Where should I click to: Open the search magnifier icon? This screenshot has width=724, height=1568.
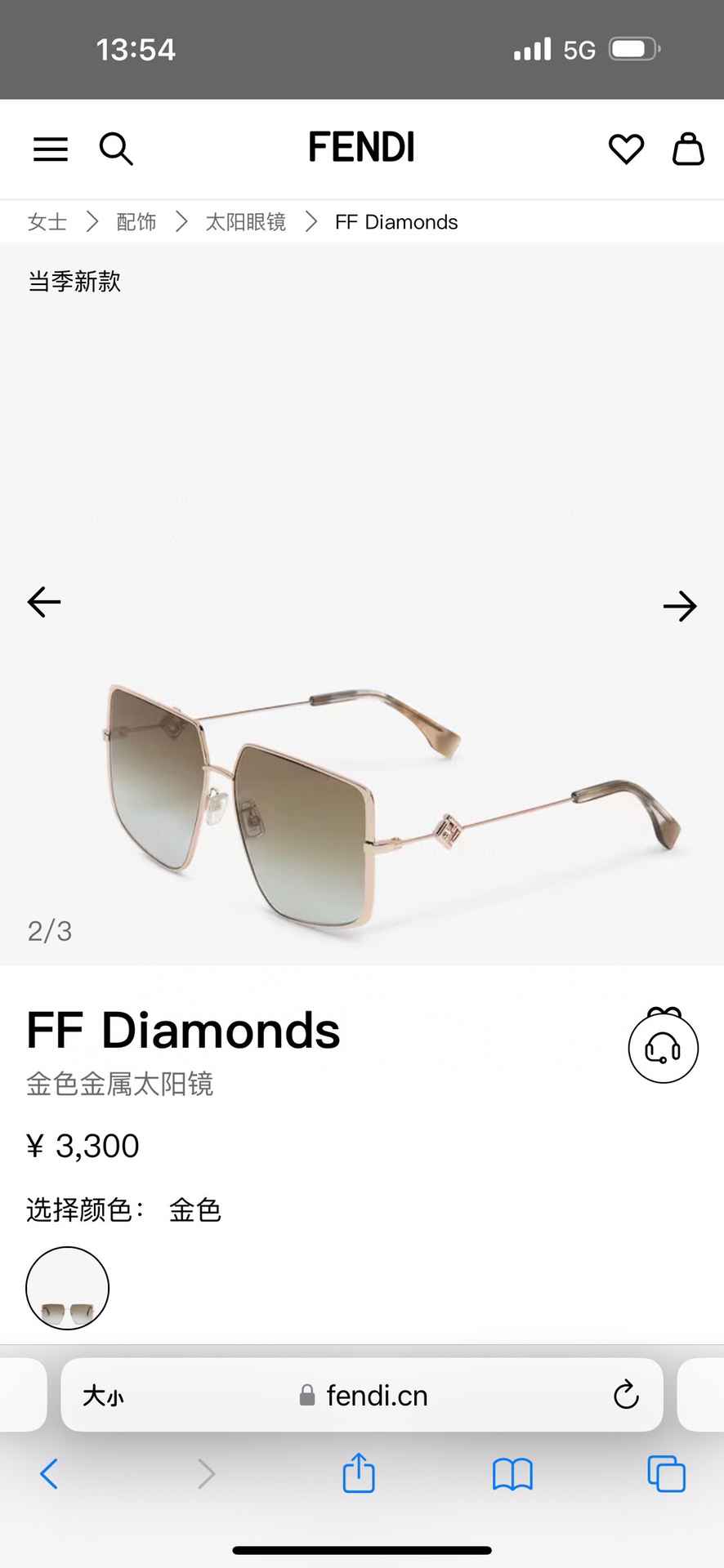pyautogui.click(x=116, y=149)
